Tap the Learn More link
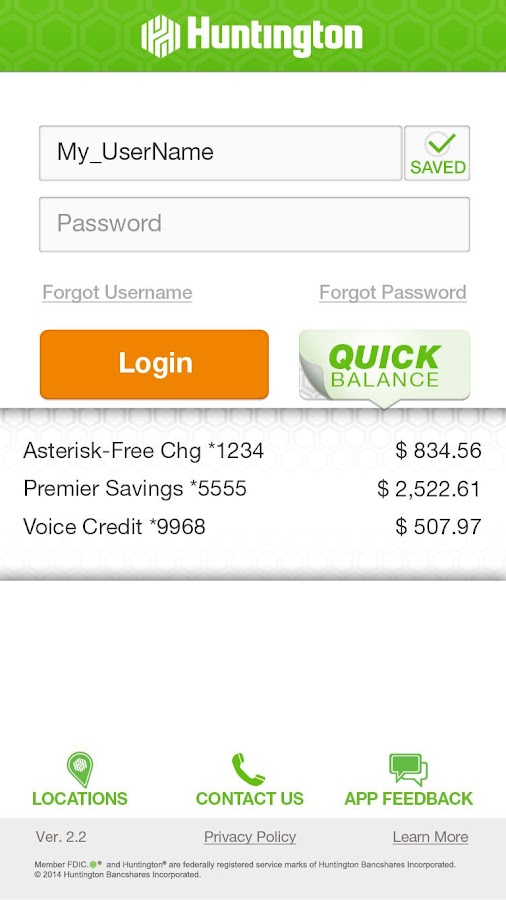This screenshot has height=900, width=506. 430,837
